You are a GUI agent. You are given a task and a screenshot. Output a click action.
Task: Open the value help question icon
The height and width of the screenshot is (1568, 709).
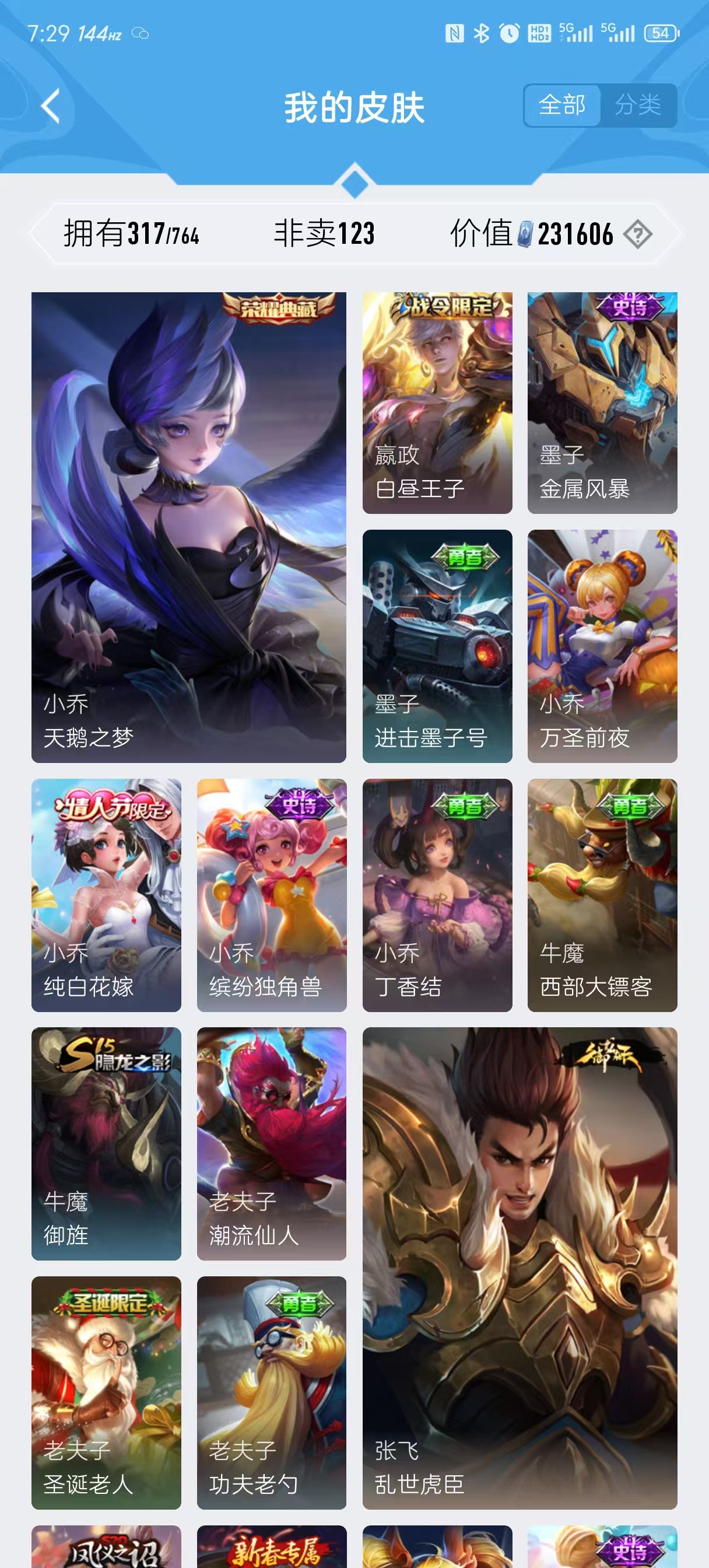pos(637,235)
